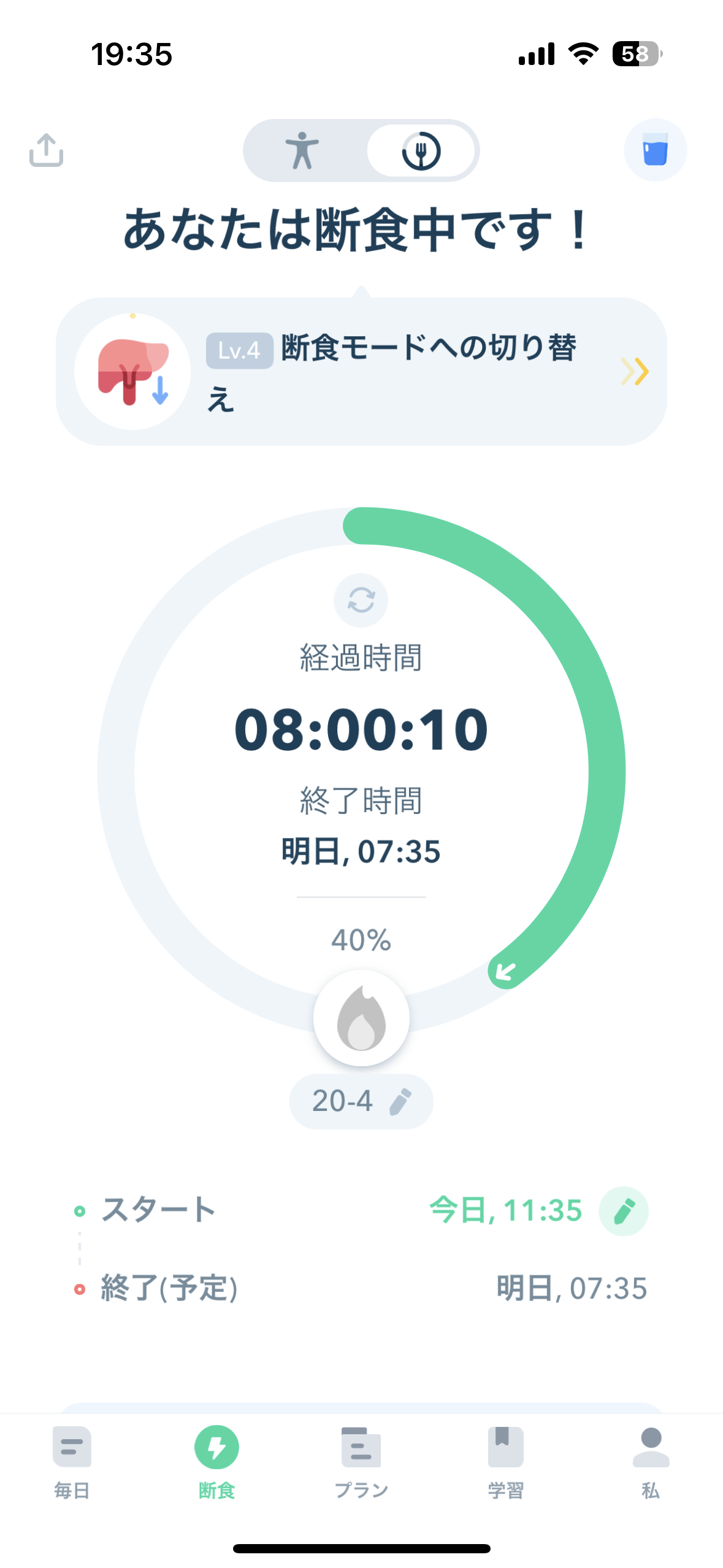Go to the プラン tab
723x1568 pixels.
click(361, 1462)
